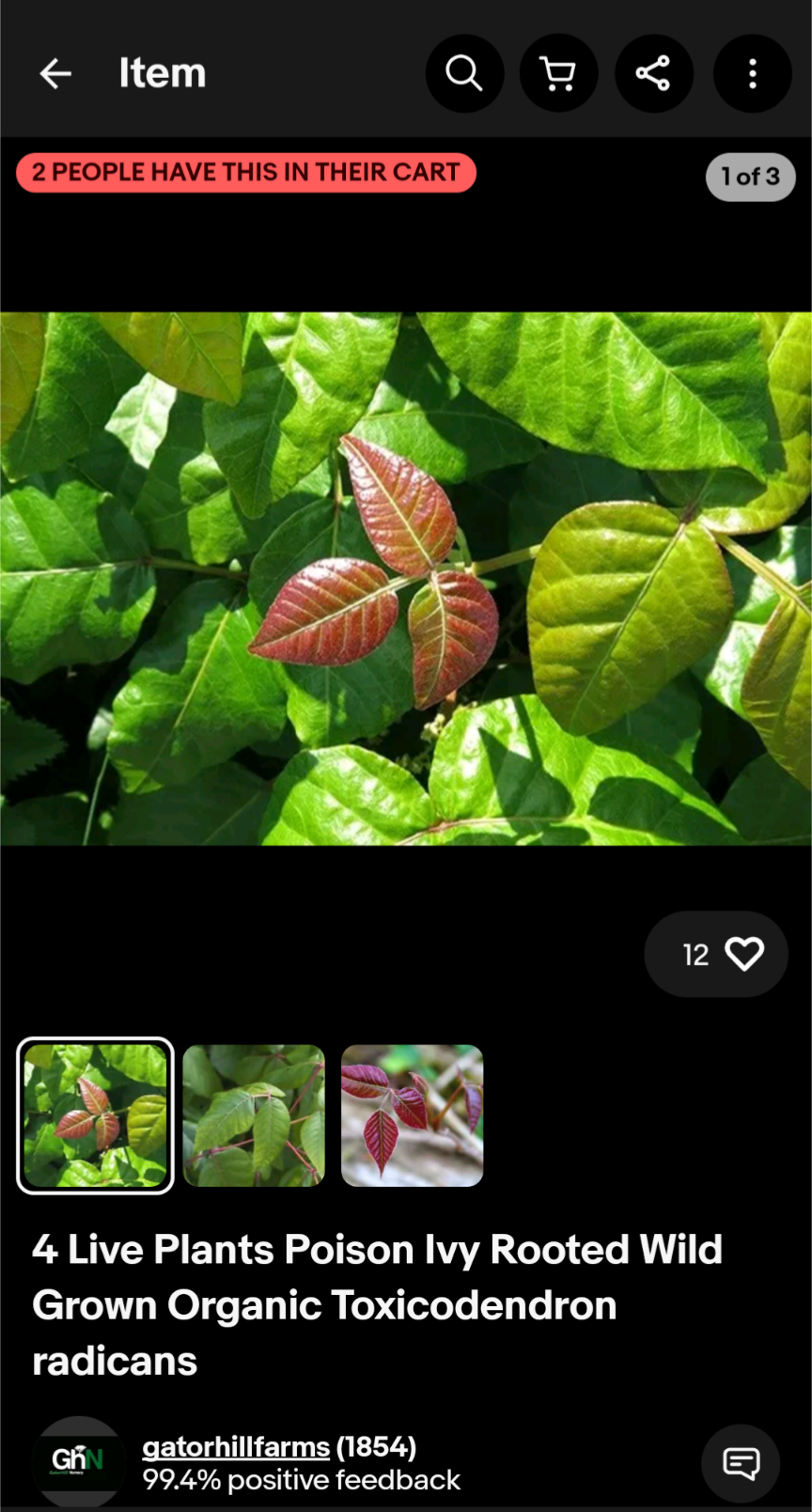View the main poison ivy photo full screen
This screenshot has height=1512, width=812.
(406, 578)
